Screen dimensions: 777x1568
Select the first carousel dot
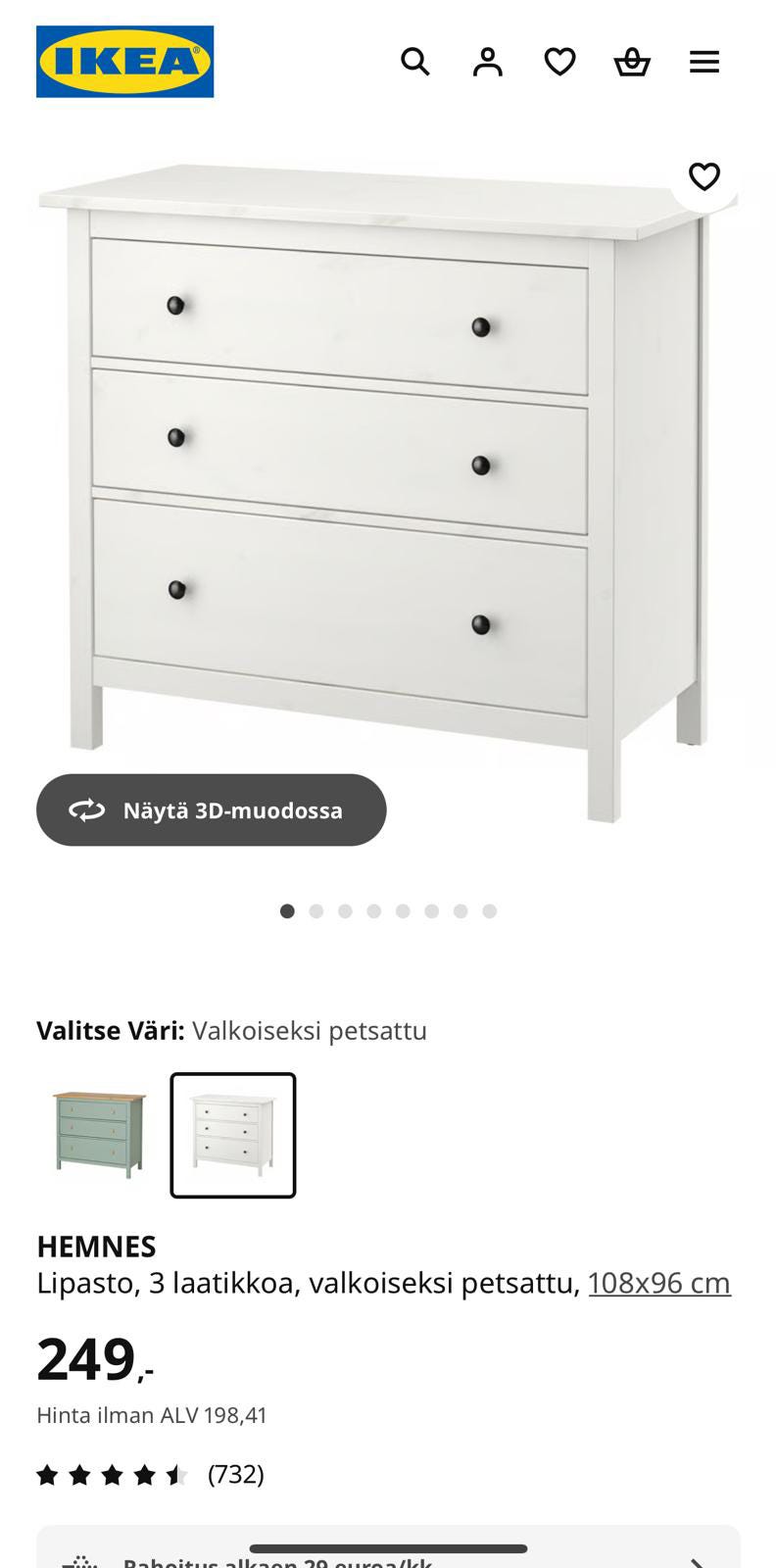pos(287,910)
